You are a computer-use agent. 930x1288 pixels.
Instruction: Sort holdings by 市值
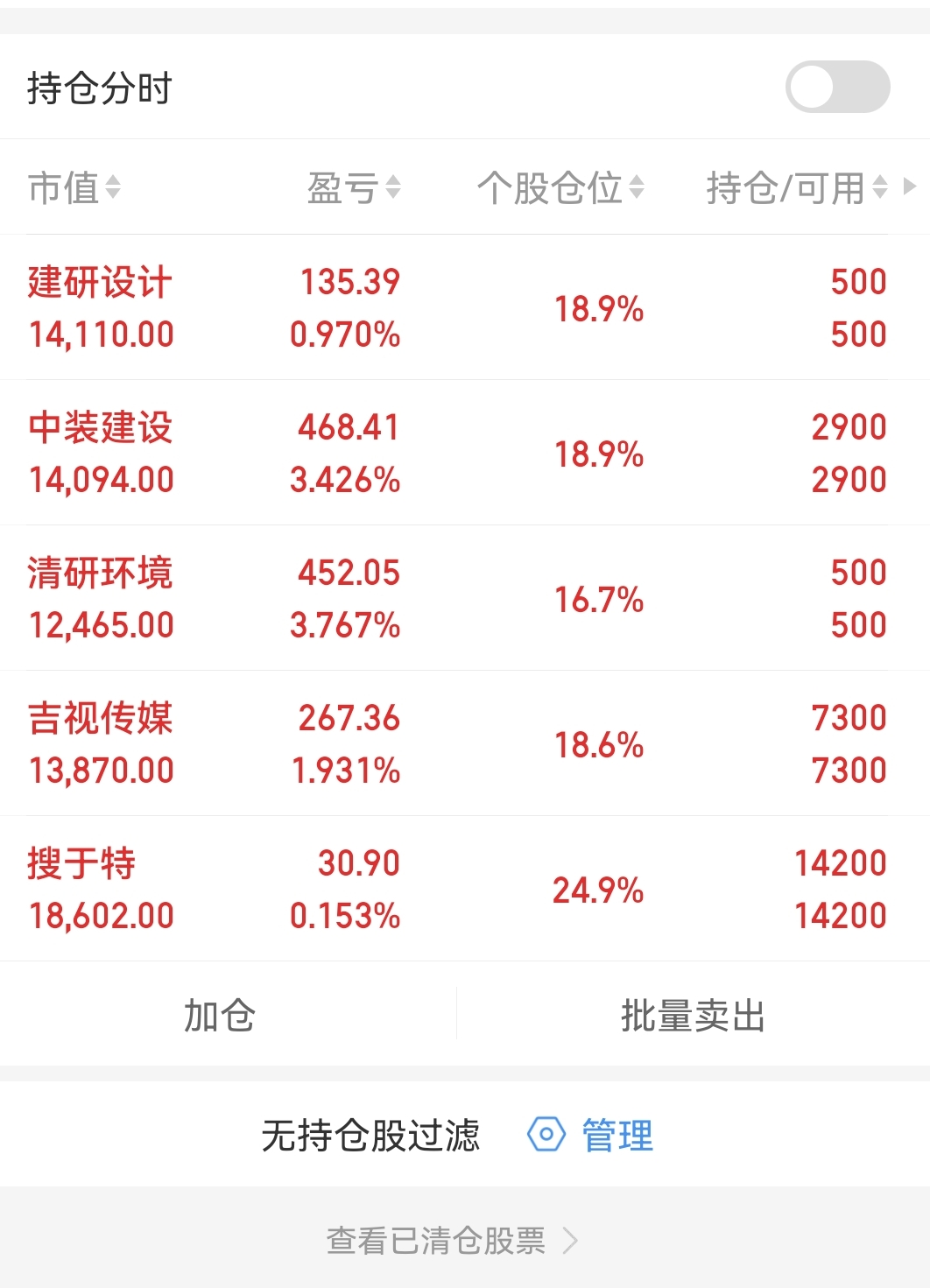tap(74, 187)
